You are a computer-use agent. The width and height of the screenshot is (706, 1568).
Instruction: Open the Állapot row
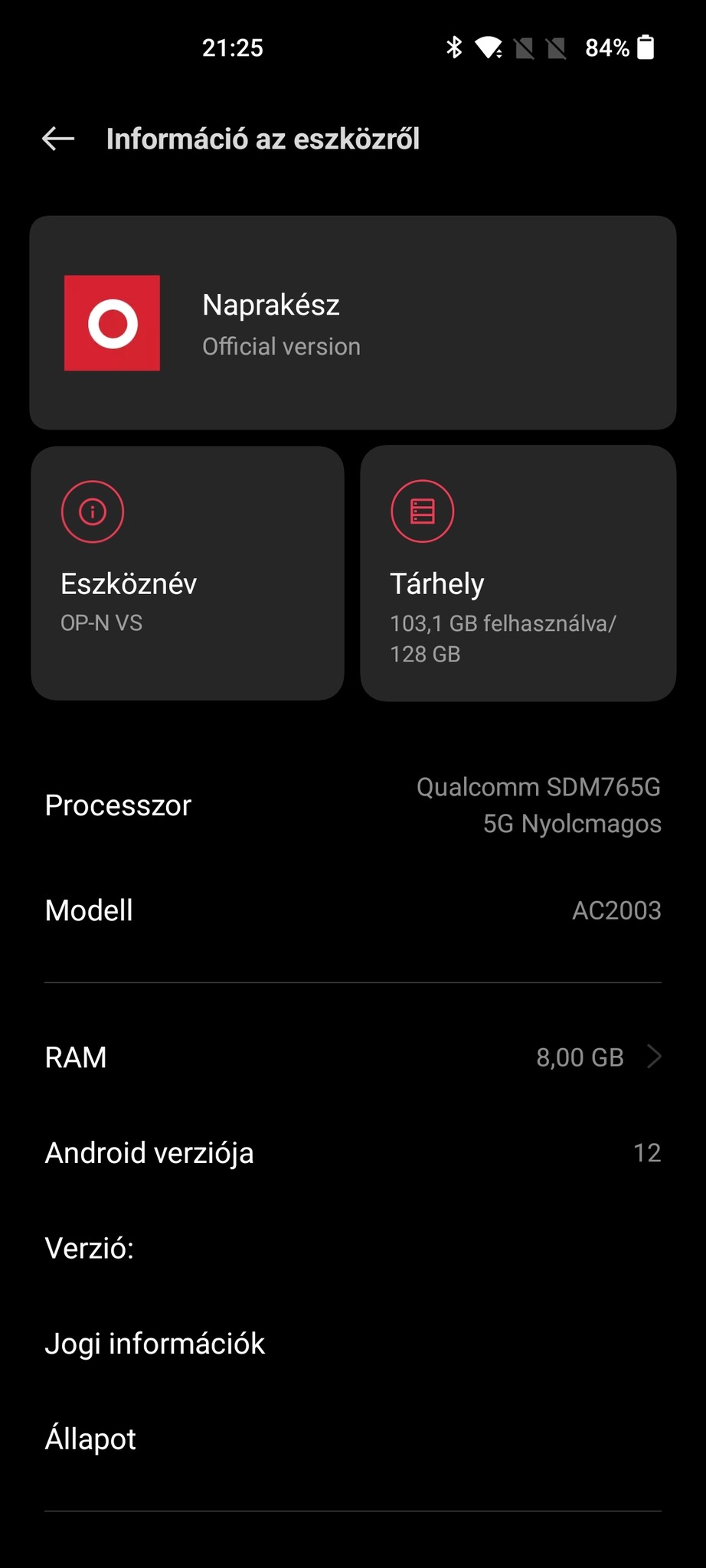[352, 1439]
